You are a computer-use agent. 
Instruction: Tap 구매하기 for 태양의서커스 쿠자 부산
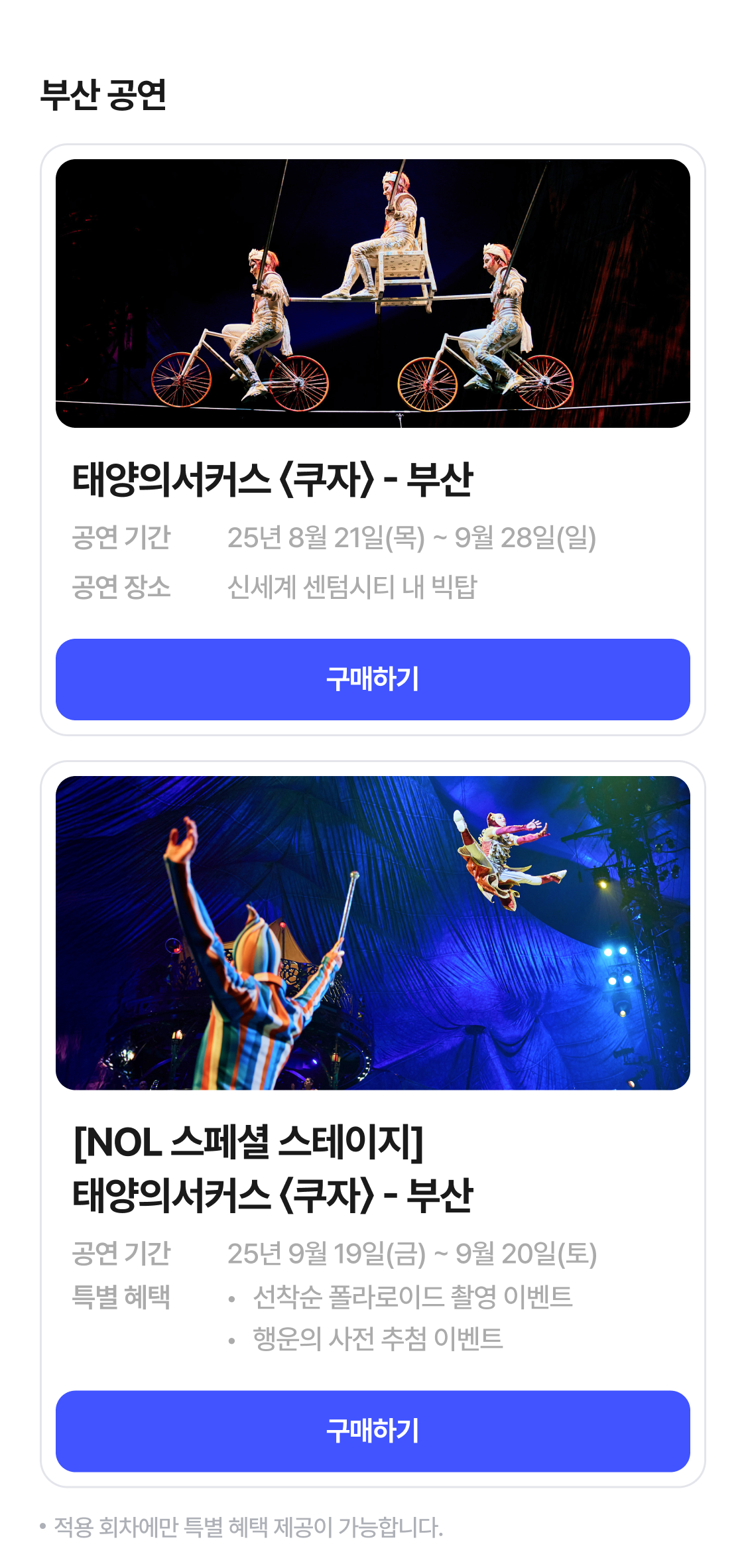[x=373, y=679]
